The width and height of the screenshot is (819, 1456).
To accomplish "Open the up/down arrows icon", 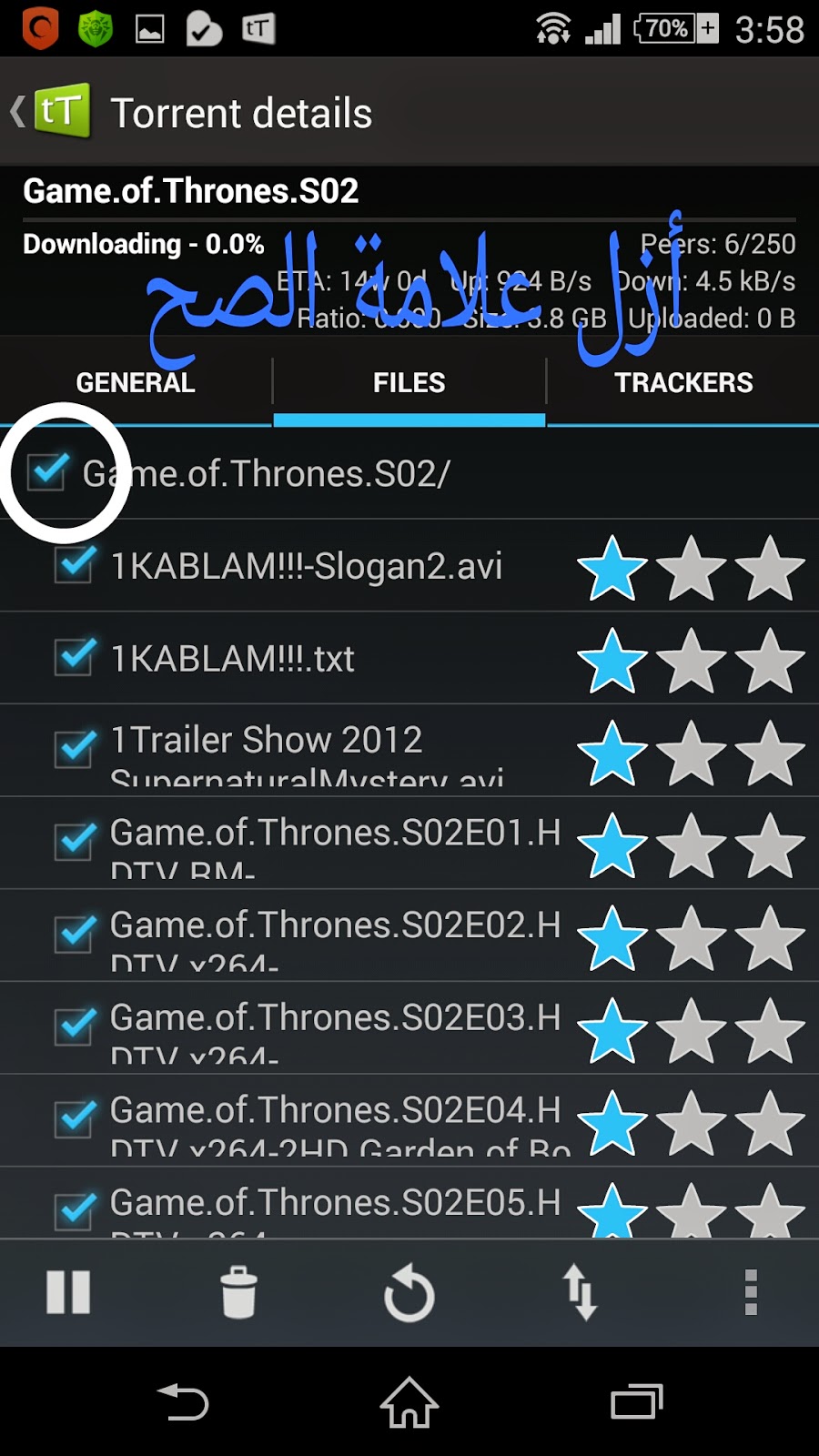I will pos(580,1292).
